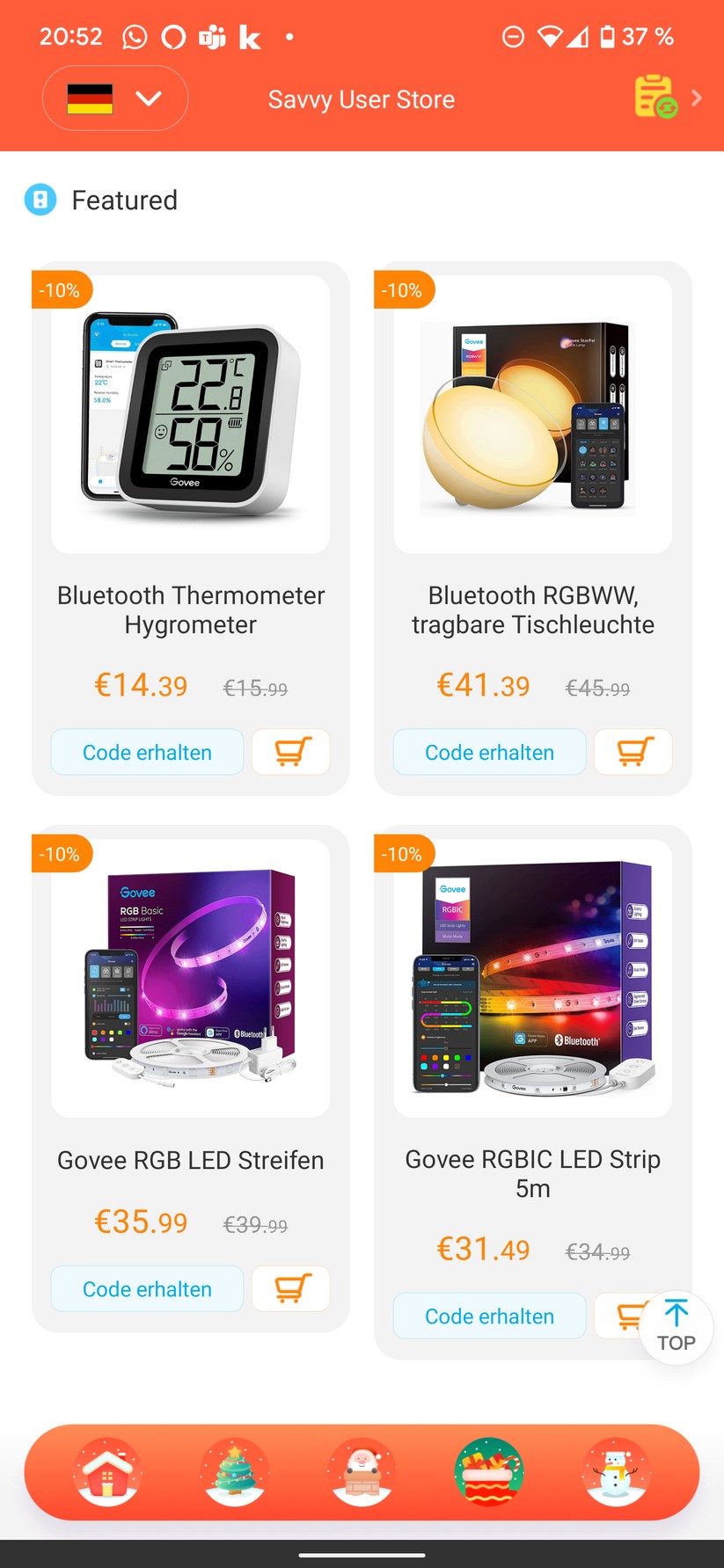Select the Savvy User Store title

[x=362, y=98]
